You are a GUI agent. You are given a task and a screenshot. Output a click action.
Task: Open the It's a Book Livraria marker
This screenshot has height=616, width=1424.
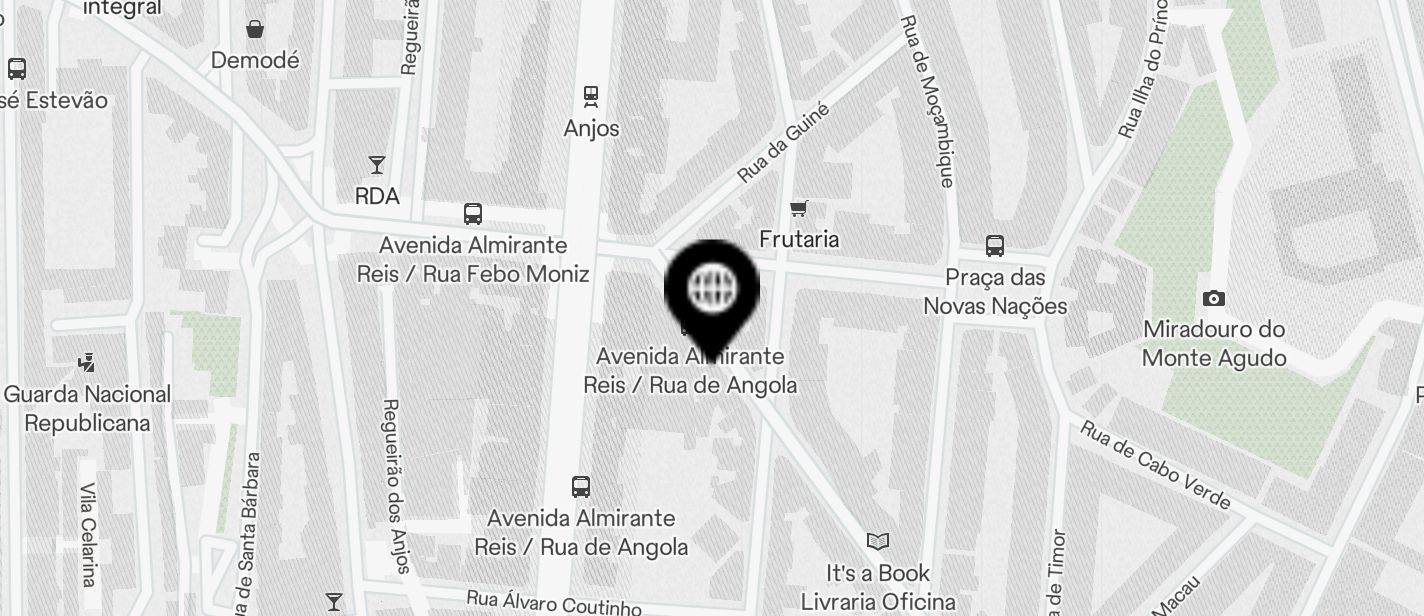click(x=877, y=542)
